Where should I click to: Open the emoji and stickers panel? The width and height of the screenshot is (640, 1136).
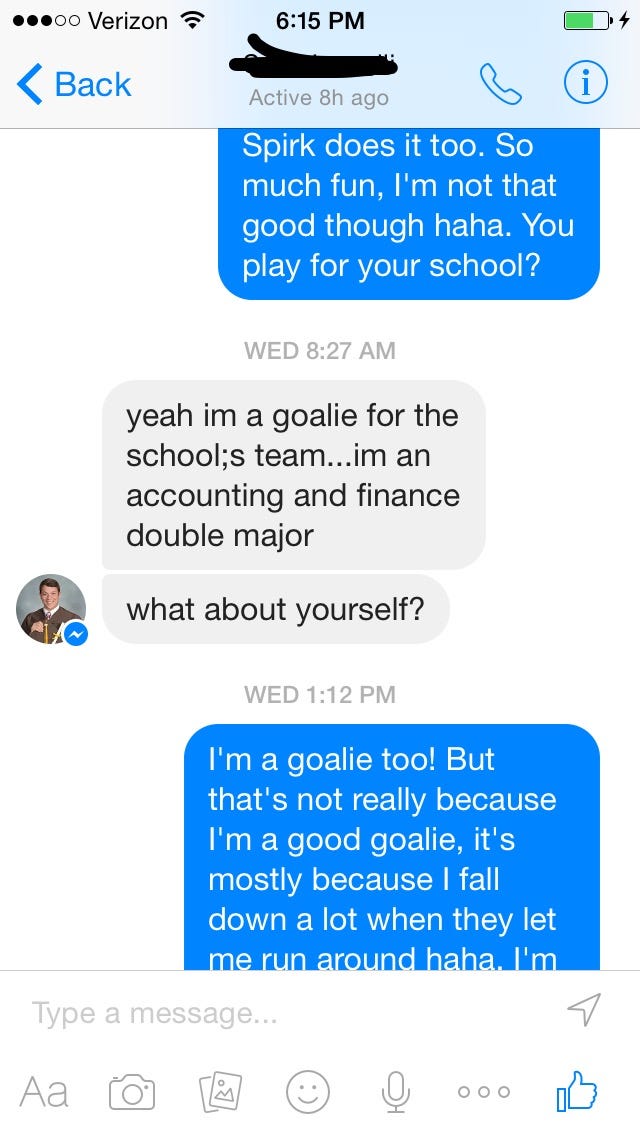(x=307, y=1092)
